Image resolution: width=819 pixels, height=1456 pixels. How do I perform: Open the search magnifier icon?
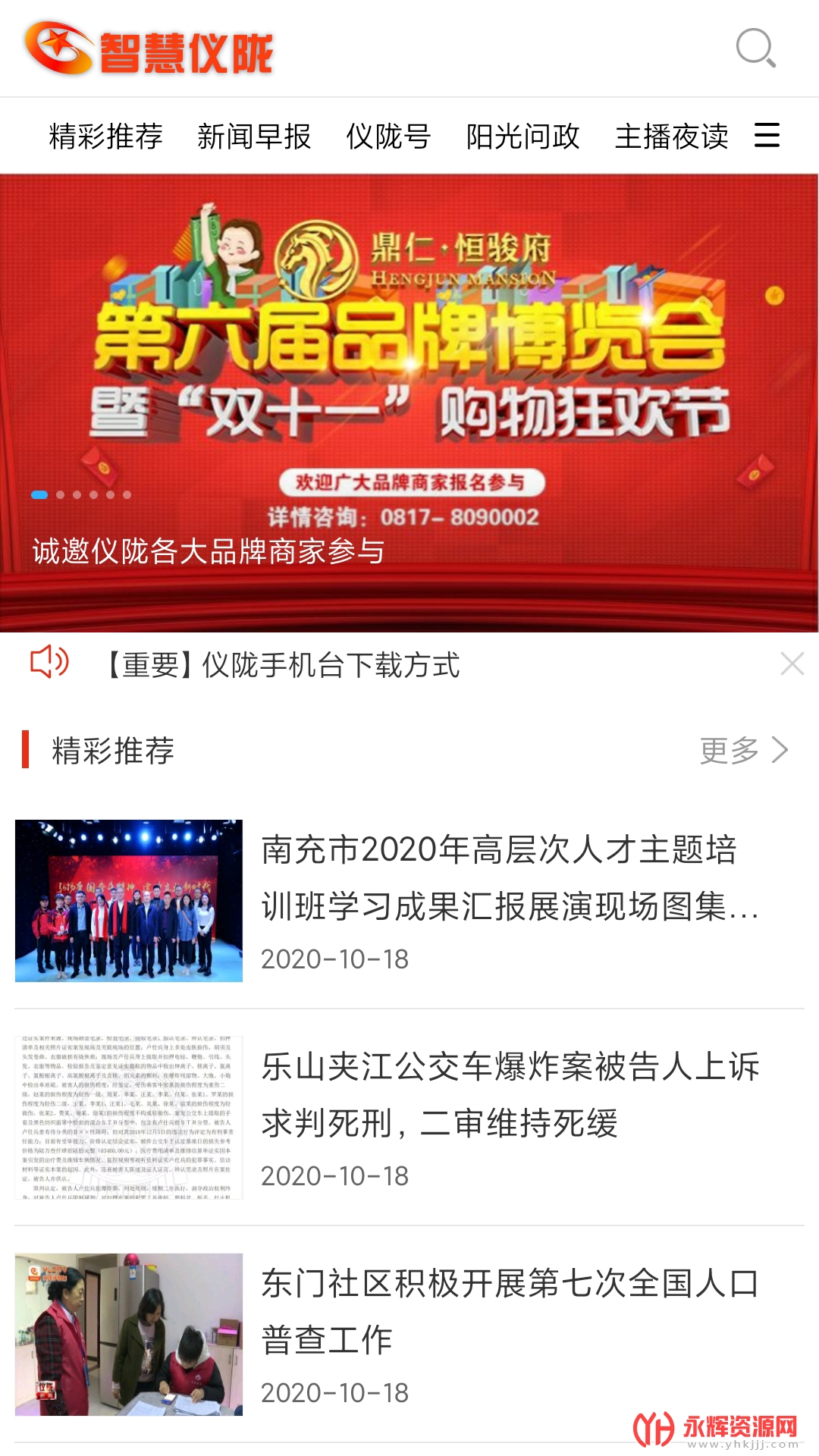coord(755,49)
